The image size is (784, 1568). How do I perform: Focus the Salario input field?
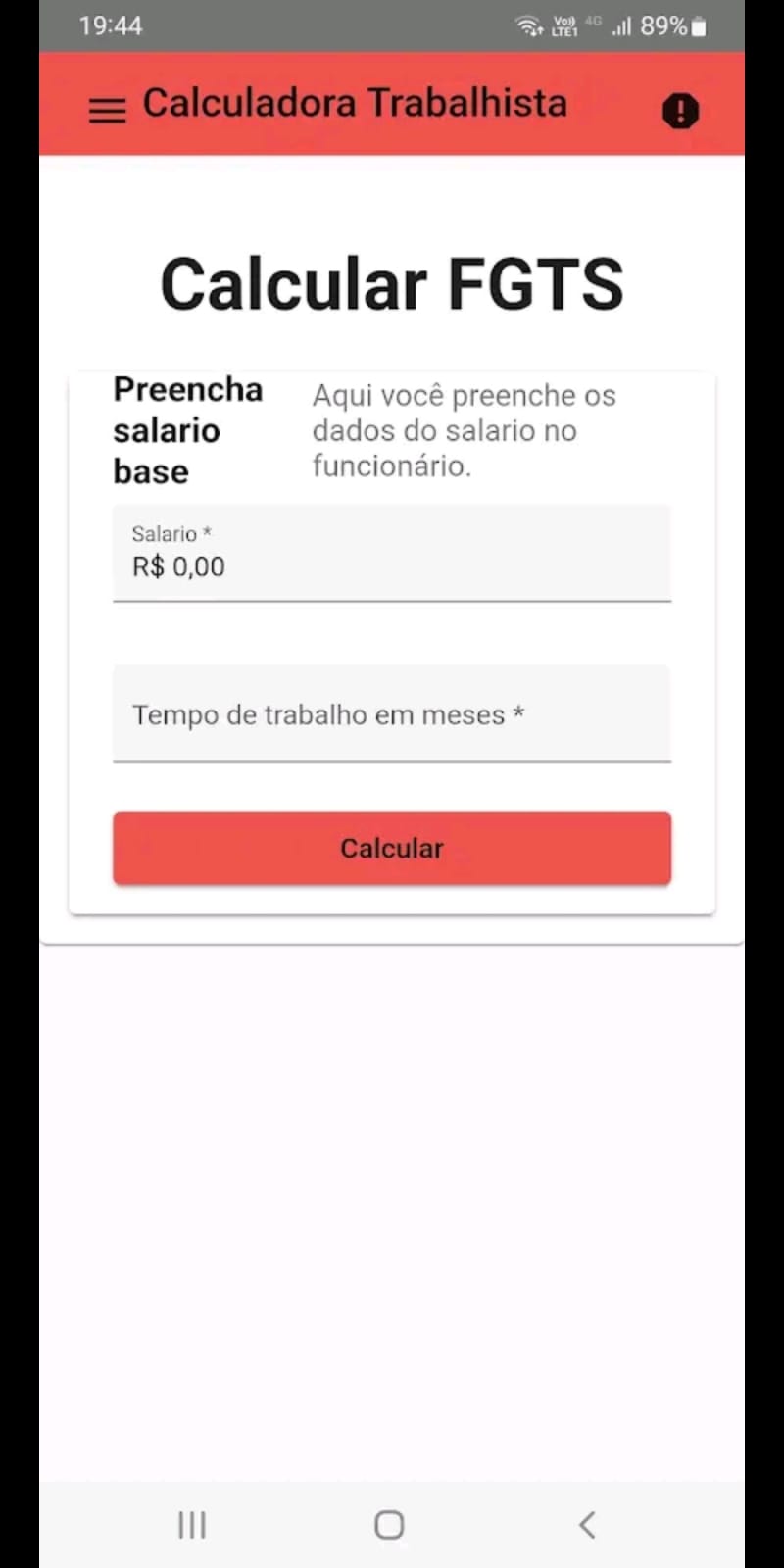tap(392, 553)
